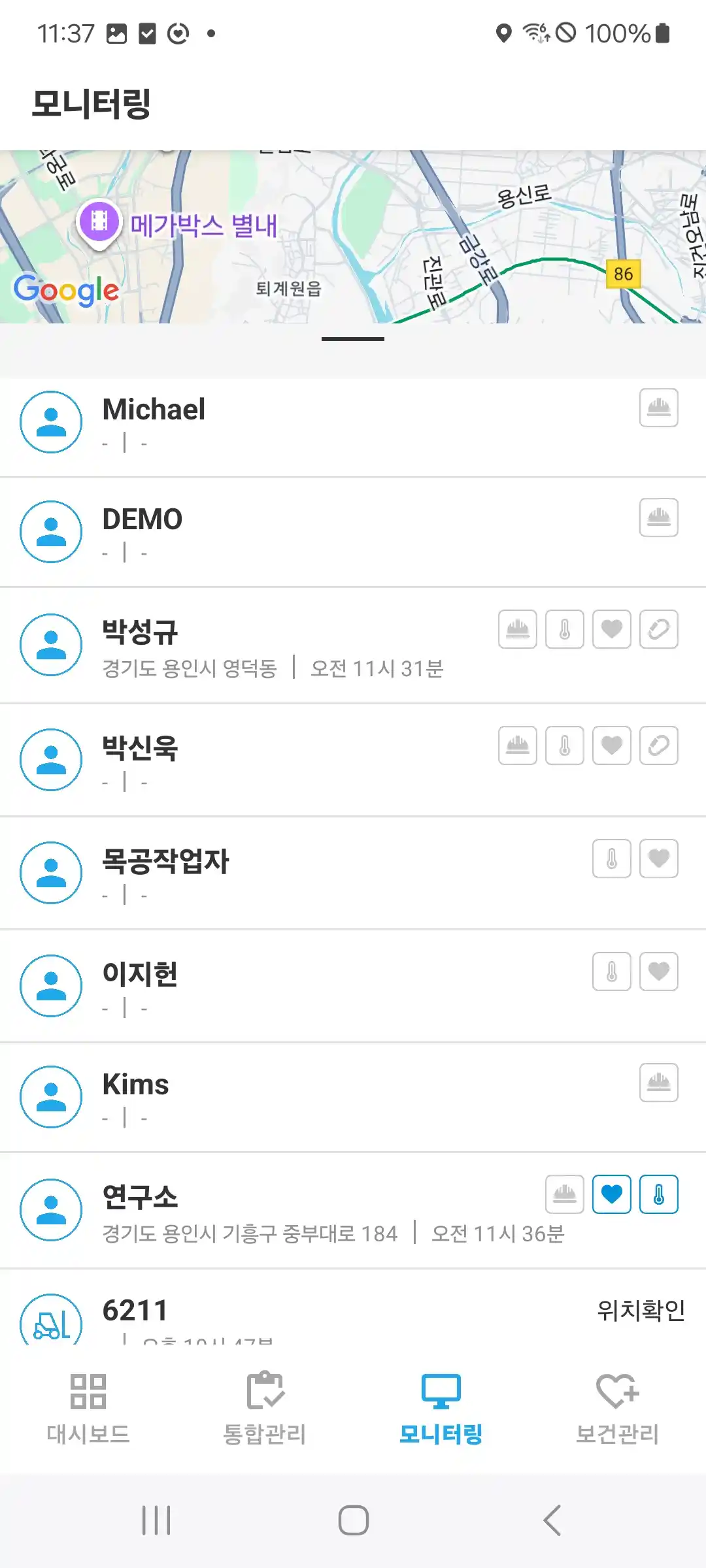Check location (위치확인) for 6211
706x1568 pixels.
point(641,1310)
